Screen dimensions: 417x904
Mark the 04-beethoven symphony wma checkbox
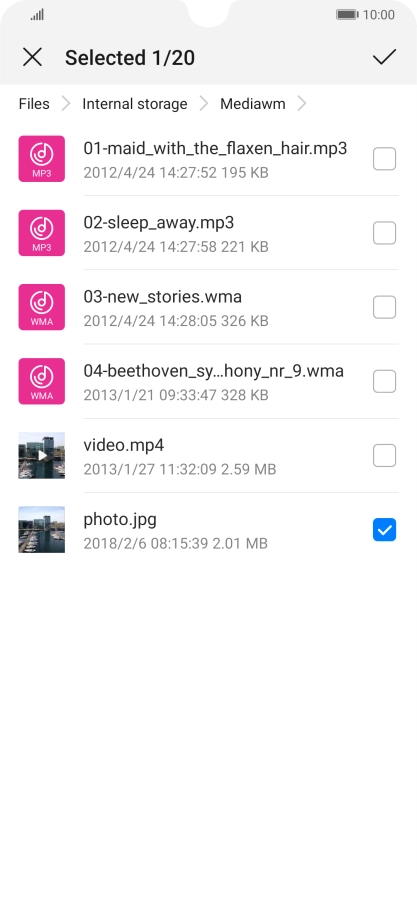pyautogui.click(x=384, y=381)
